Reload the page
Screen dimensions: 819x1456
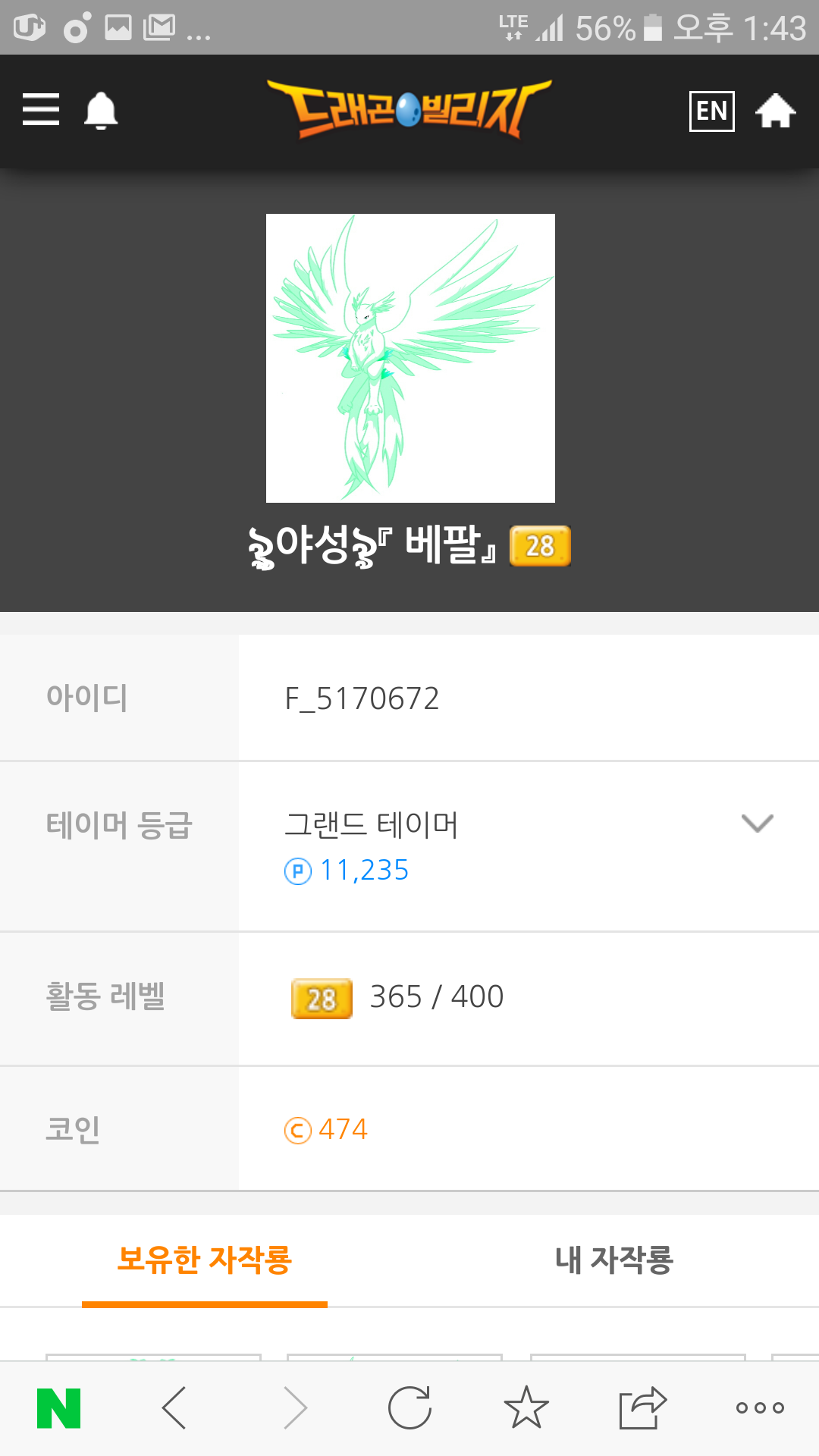(x=409, y=1408)
